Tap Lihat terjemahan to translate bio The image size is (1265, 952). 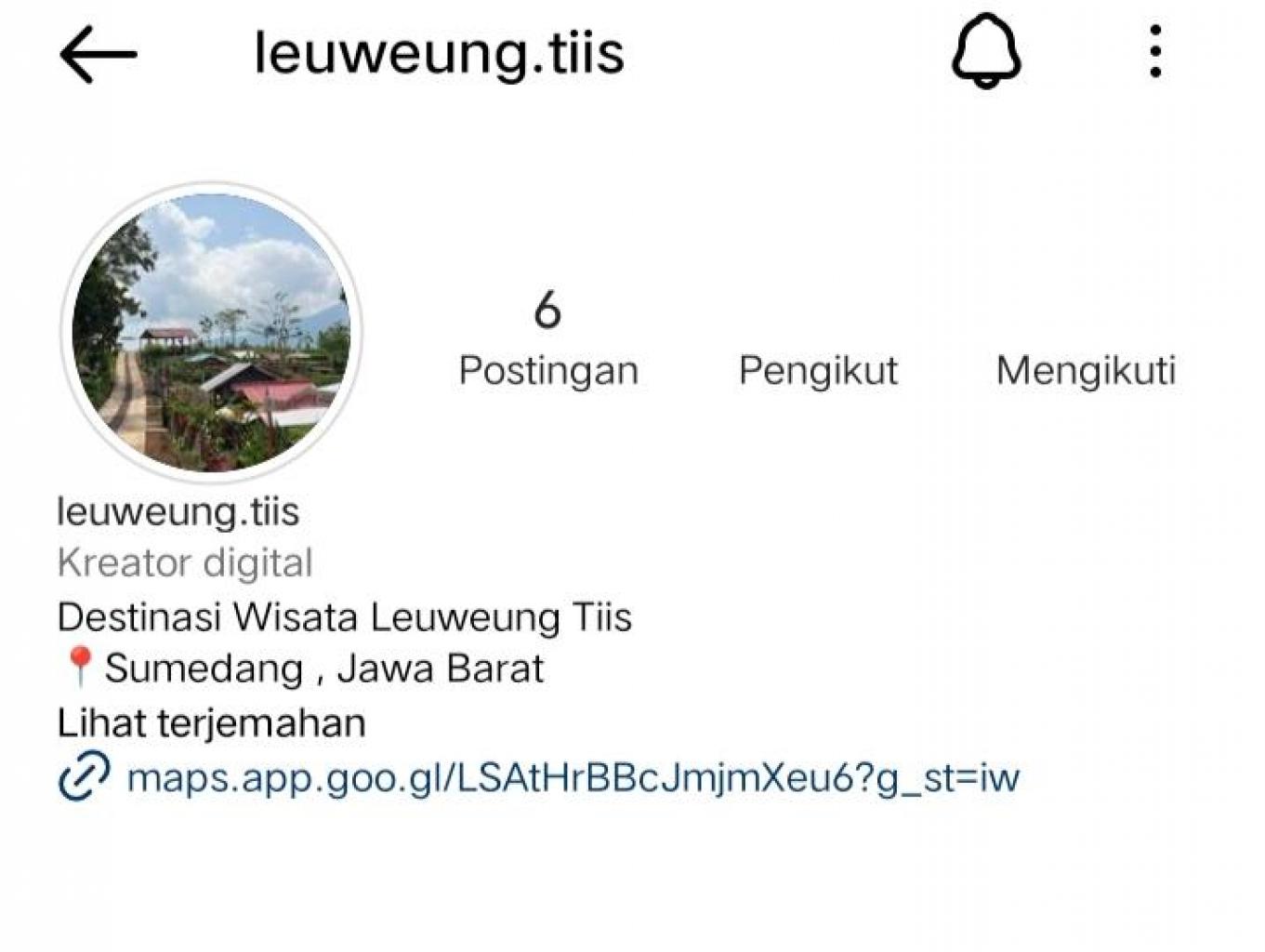[x=212, y=723]
